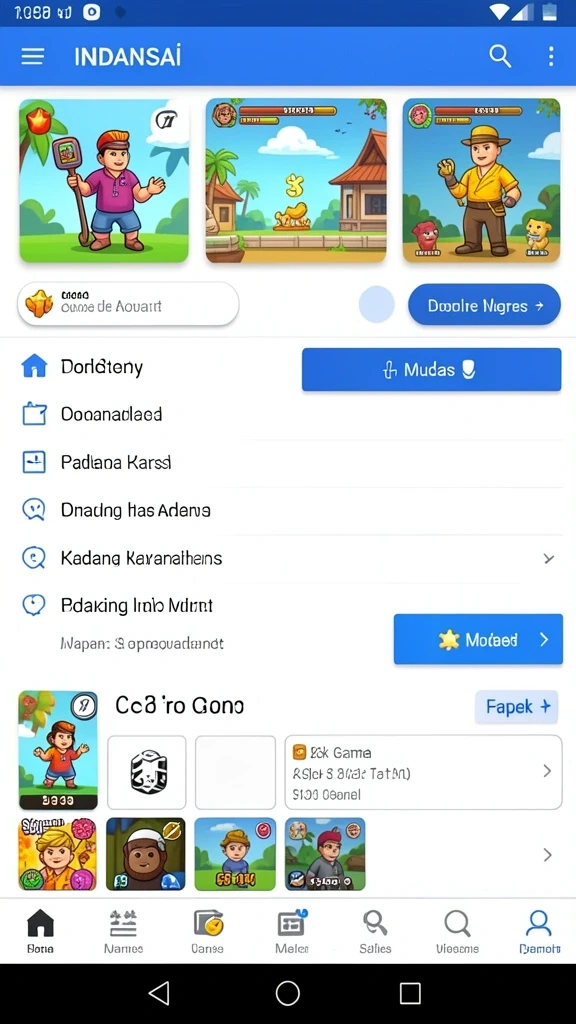Viewport: 576px width, 1024px height.
Task: Go back using system back button
Action: pyautogui.click(x=159, y=993)
